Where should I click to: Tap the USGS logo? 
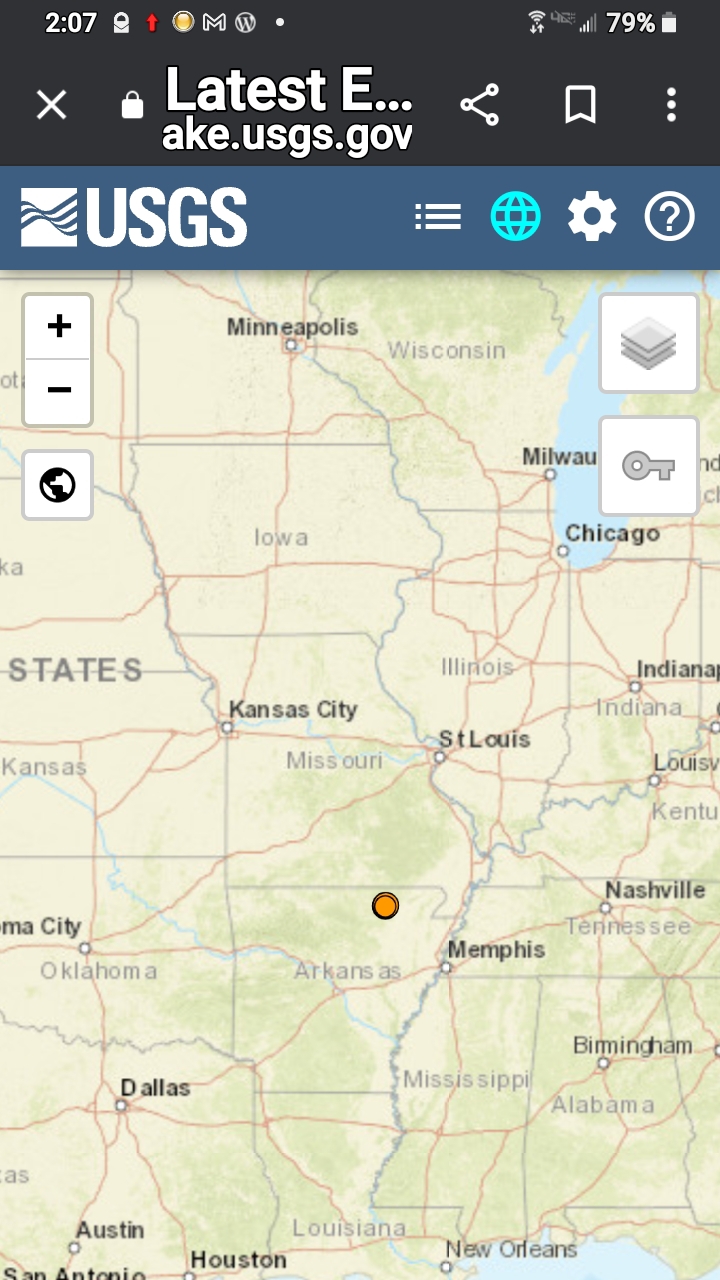(134, 217)
